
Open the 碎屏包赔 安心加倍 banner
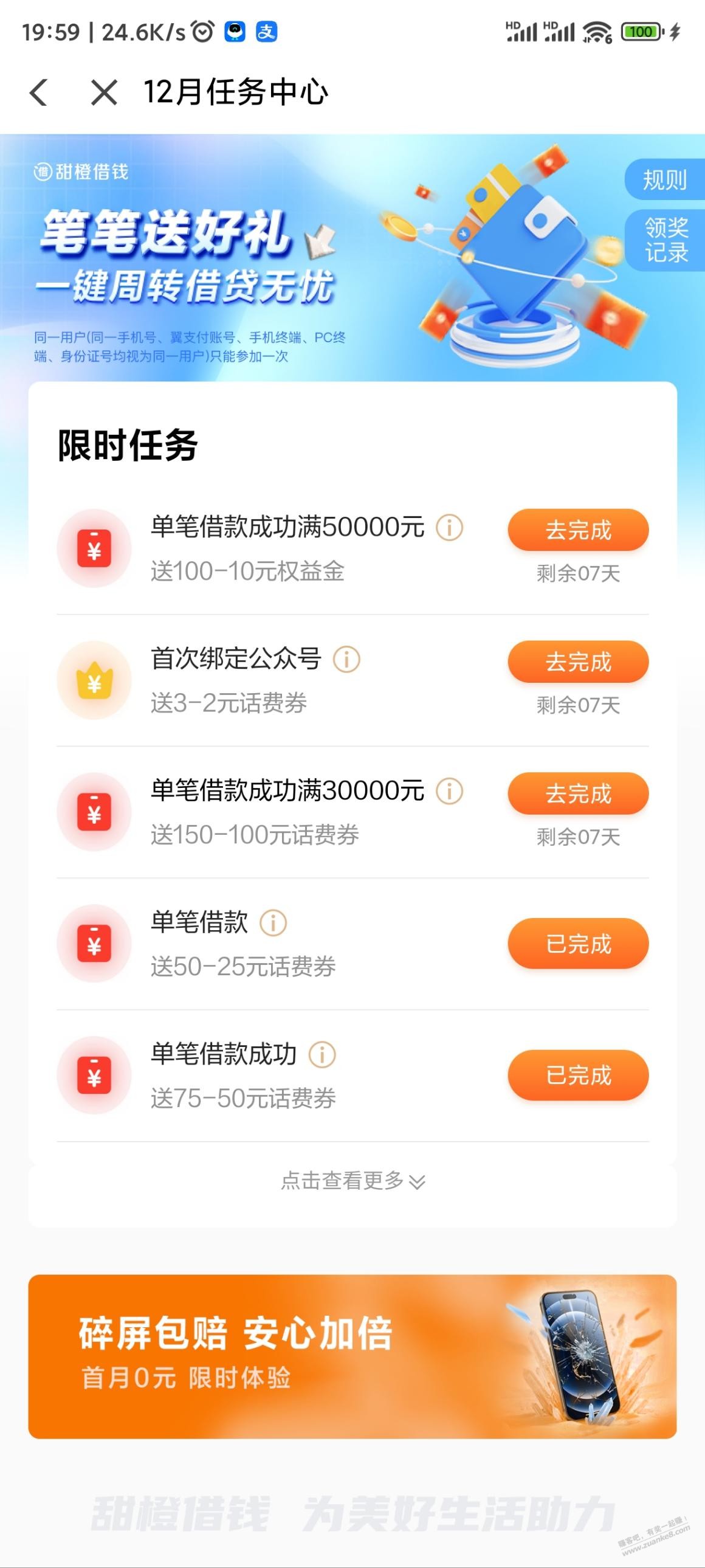(x=352, y=1356)
